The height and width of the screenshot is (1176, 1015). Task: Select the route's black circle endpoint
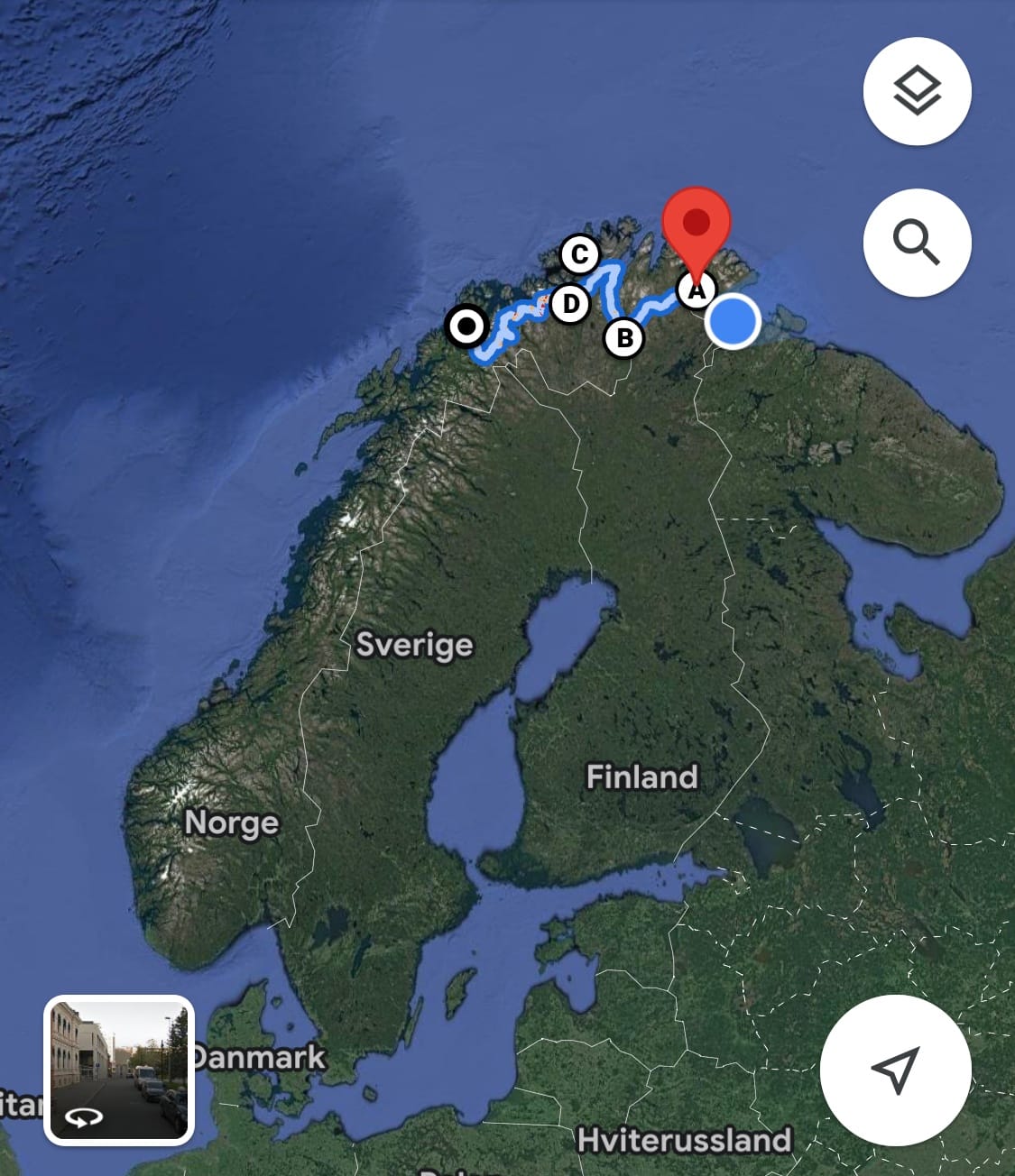click(x=466, y=326)
